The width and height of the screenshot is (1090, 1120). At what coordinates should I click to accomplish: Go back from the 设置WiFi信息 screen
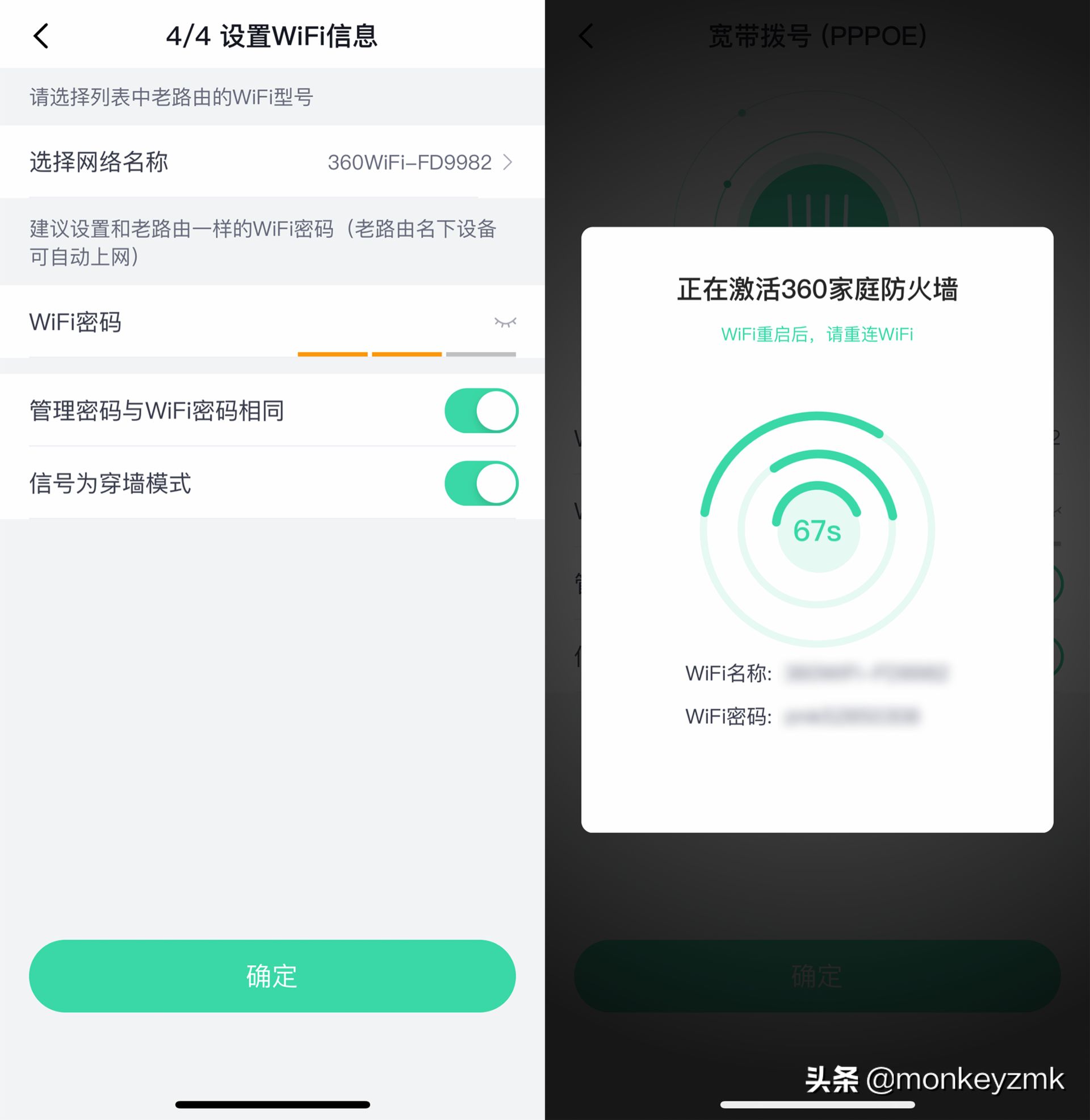pyautogui.click(x=41, y=36)
